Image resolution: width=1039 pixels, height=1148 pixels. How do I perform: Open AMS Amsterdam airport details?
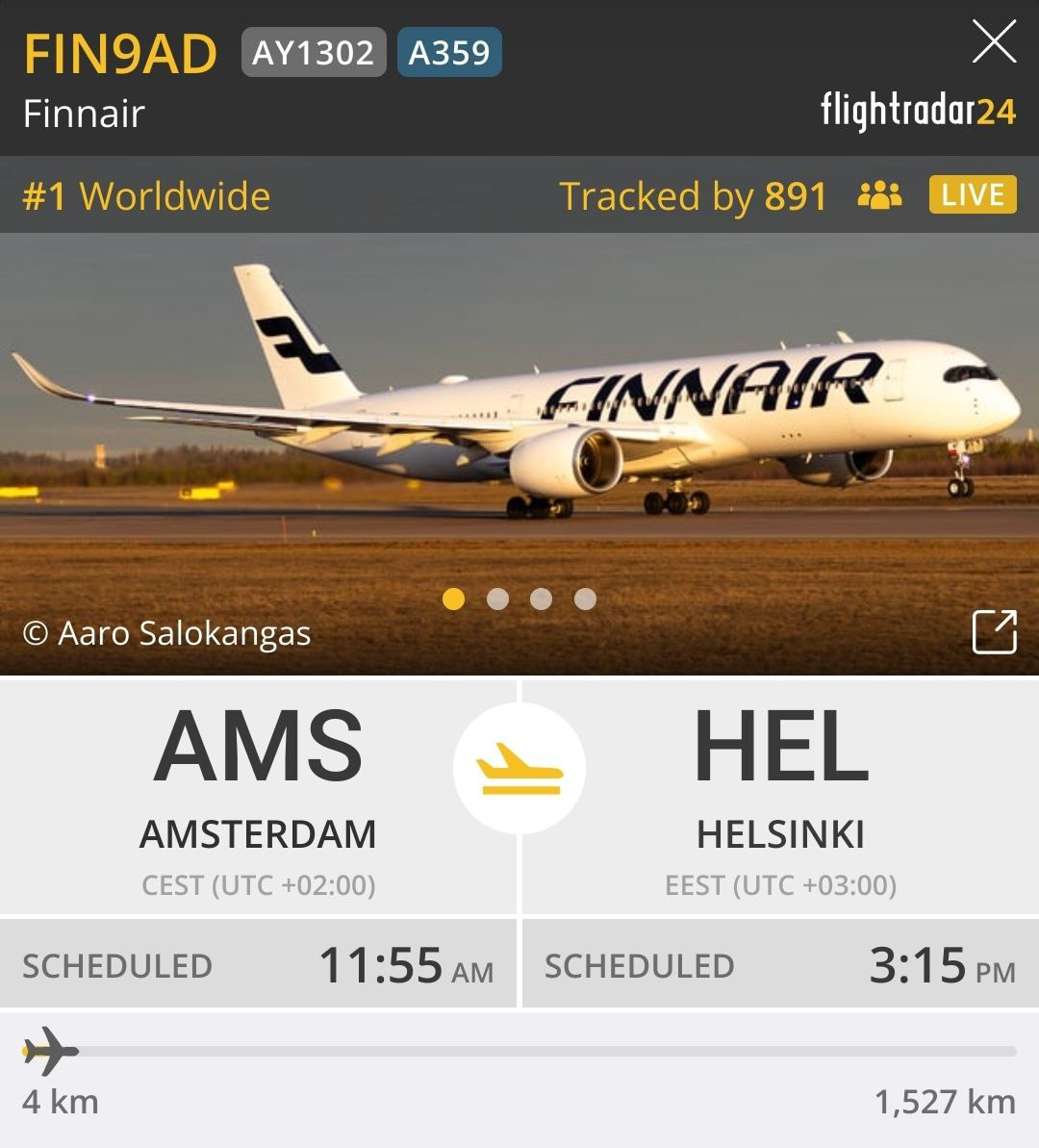tap(258, 794)
